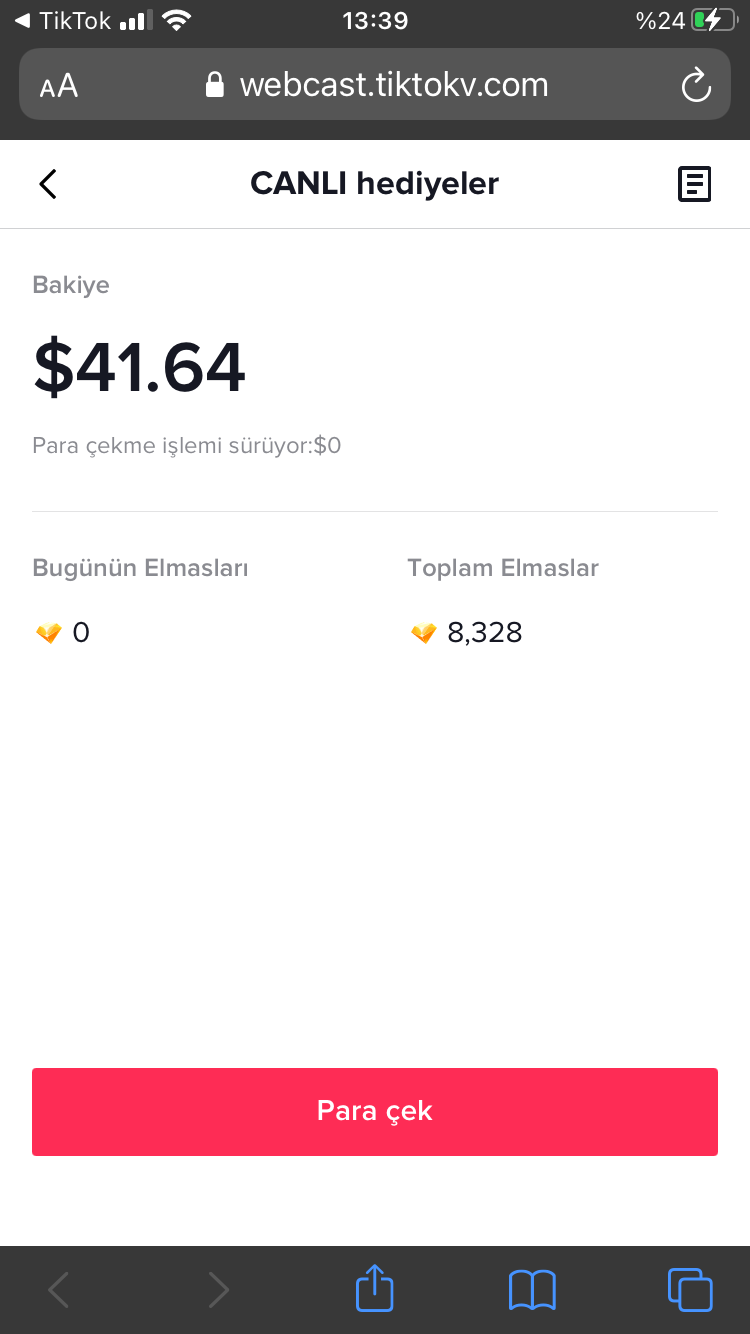This screenshot has height=1334, width=750.
Task: Open the AA text size menu
Action: [x=59, y=86]
